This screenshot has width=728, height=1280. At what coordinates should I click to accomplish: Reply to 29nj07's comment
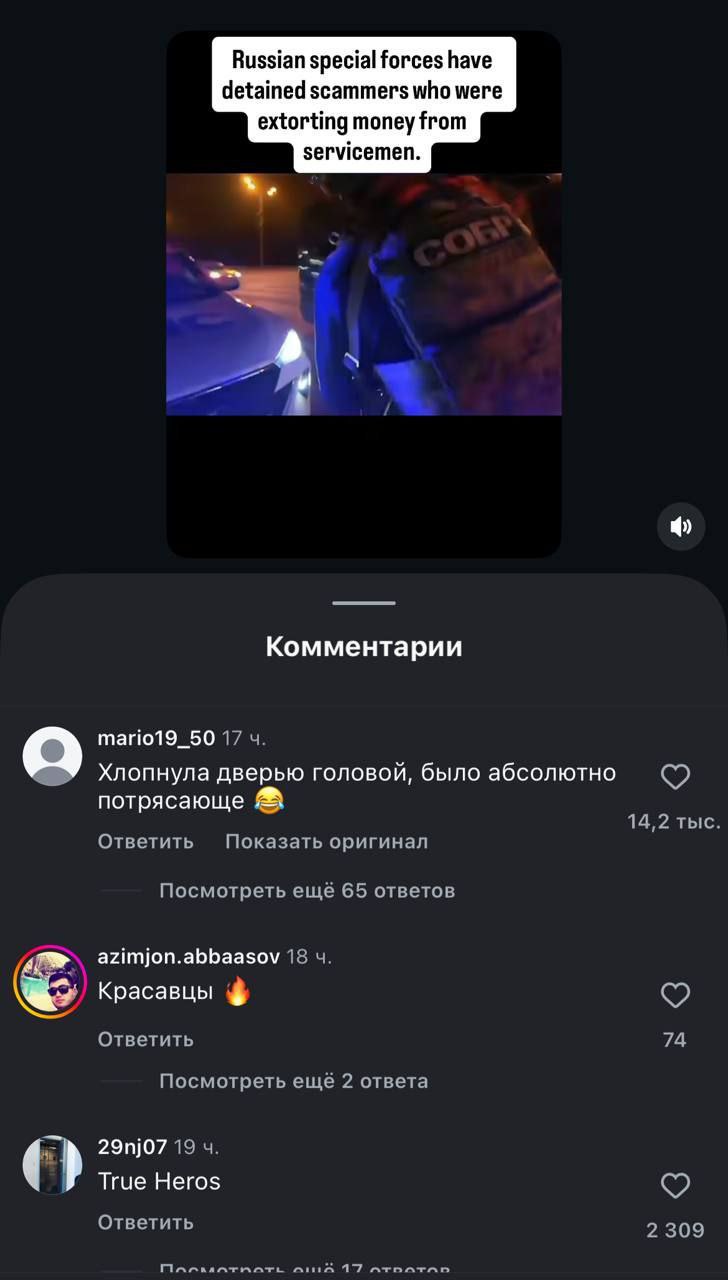[x=145, y=1222]
